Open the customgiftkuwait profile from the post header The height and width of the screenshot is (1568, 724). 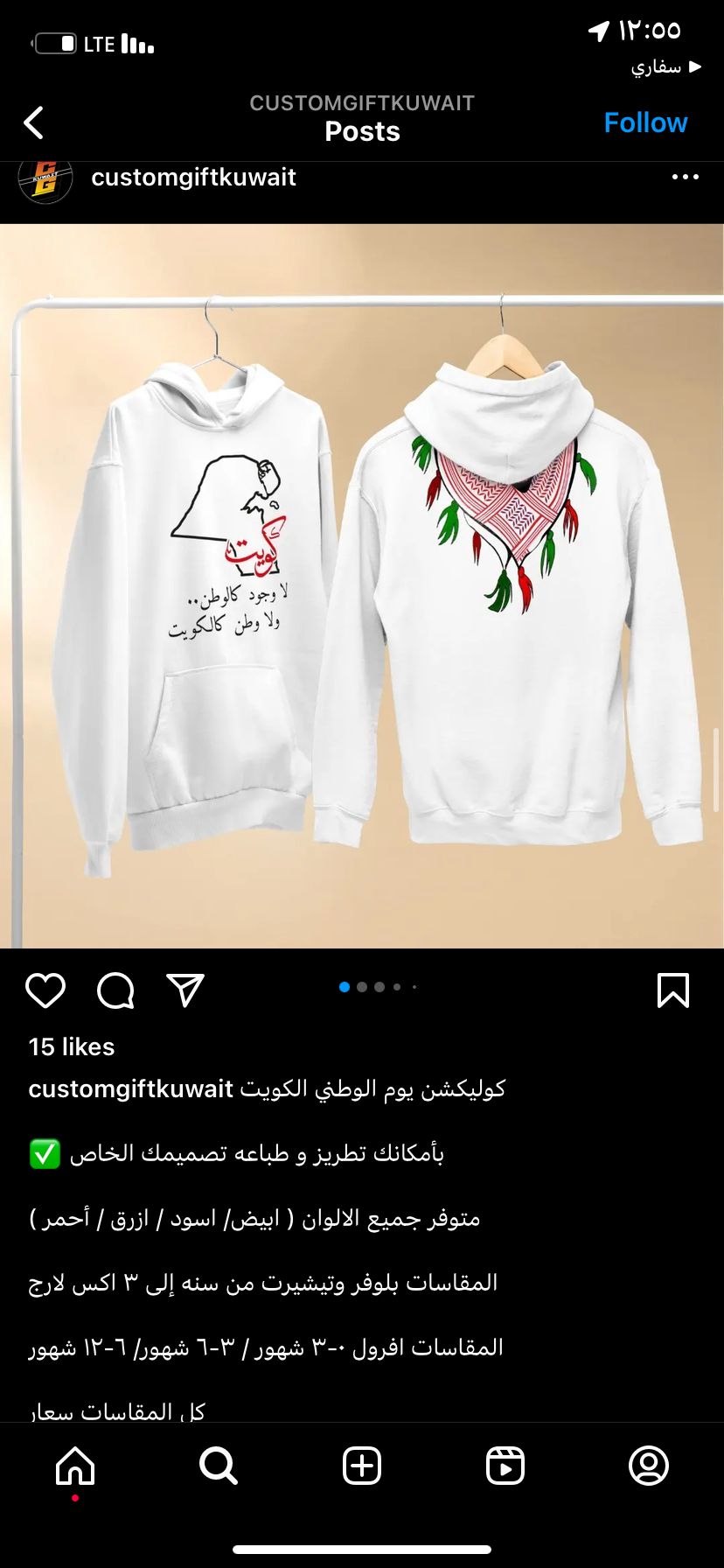point(193,177)
